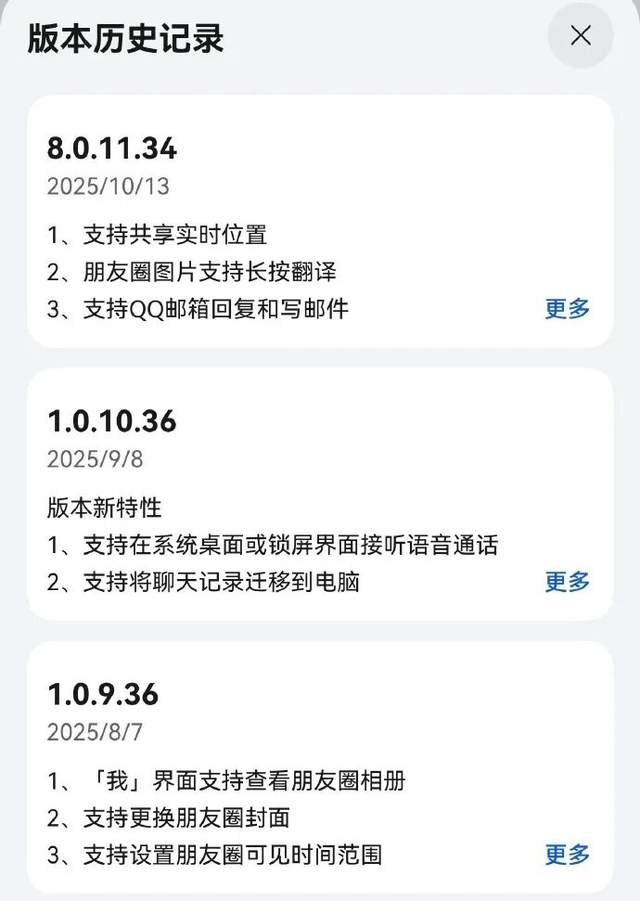Expand 更多 for version 1.0.9.36
The height and width of the screenshot is (901, 640).
click(x=567, y=854)
